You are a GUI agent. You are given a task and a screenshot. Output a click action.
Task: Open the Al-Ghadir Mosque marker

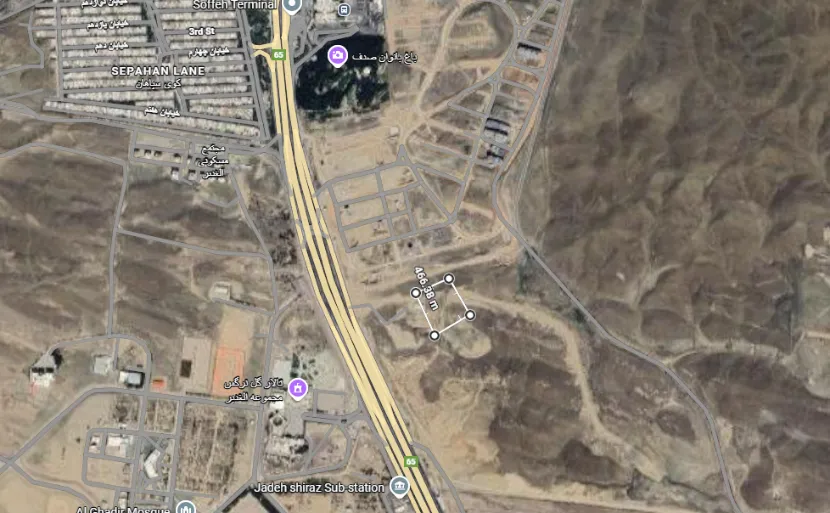click(x=185, y=508)
